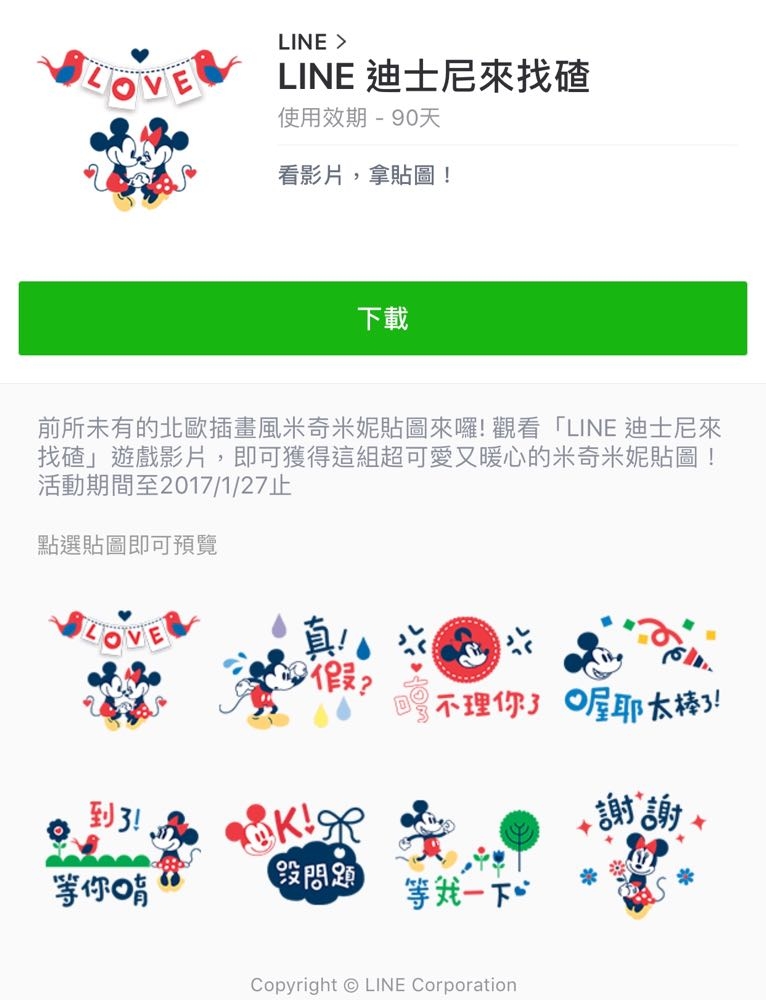Preview the 到了!等你唷 sticker
Screen dimensions: 766x1000
coord(124,850)
